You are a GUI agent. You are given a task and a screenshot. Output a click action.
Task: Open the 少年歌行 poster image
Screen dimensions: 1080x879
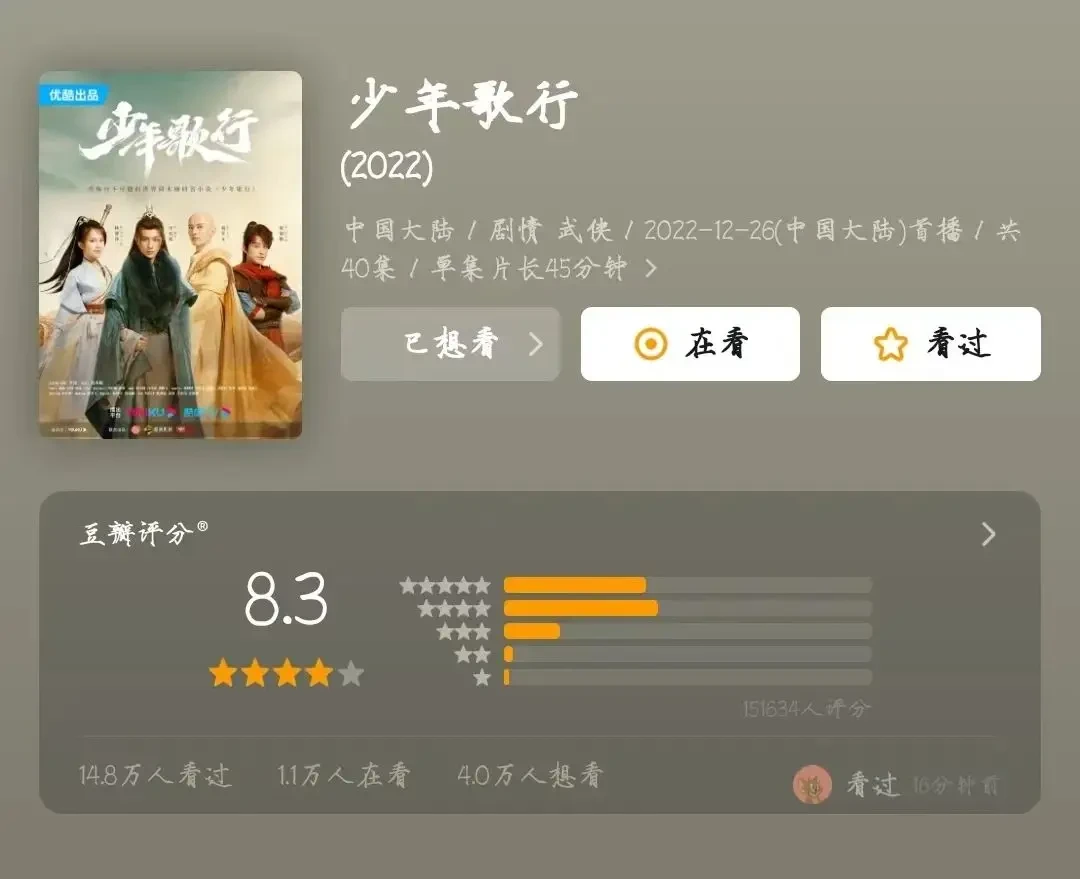pyautogui.click(x=170, y=254)
